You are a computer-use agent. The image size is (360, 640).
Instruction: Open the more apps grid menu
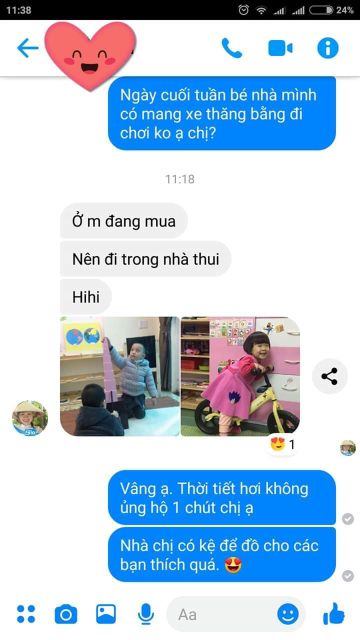pos(26,614)
